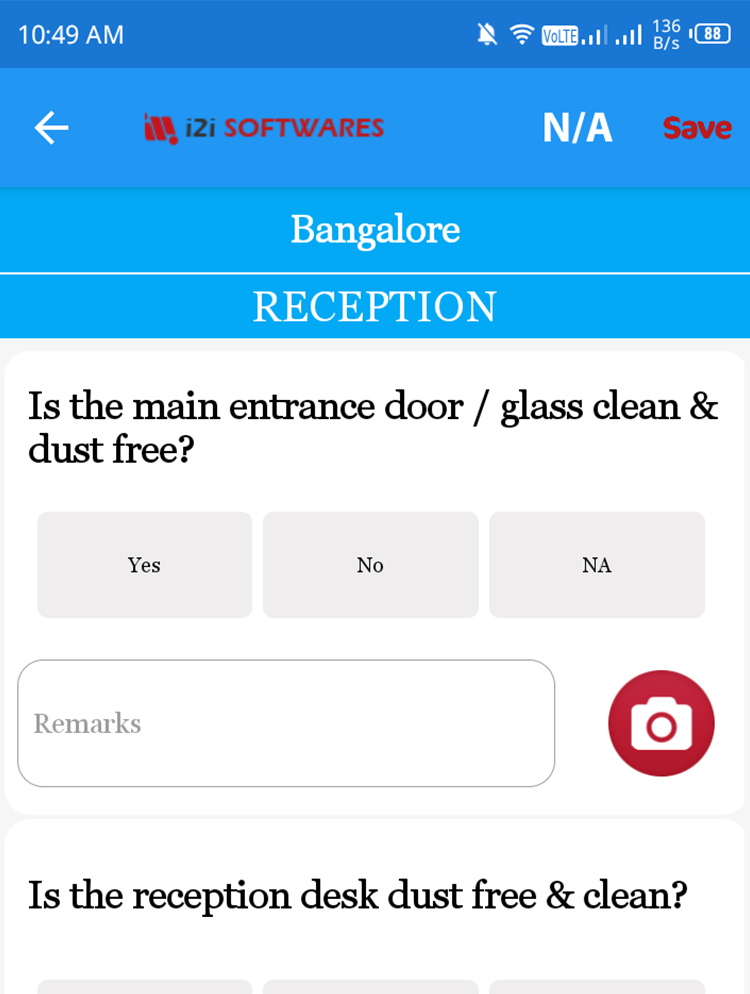The image size is (750, 994).
Task: Select NA for main entrance door question
Action: click(x=597, y=565)
